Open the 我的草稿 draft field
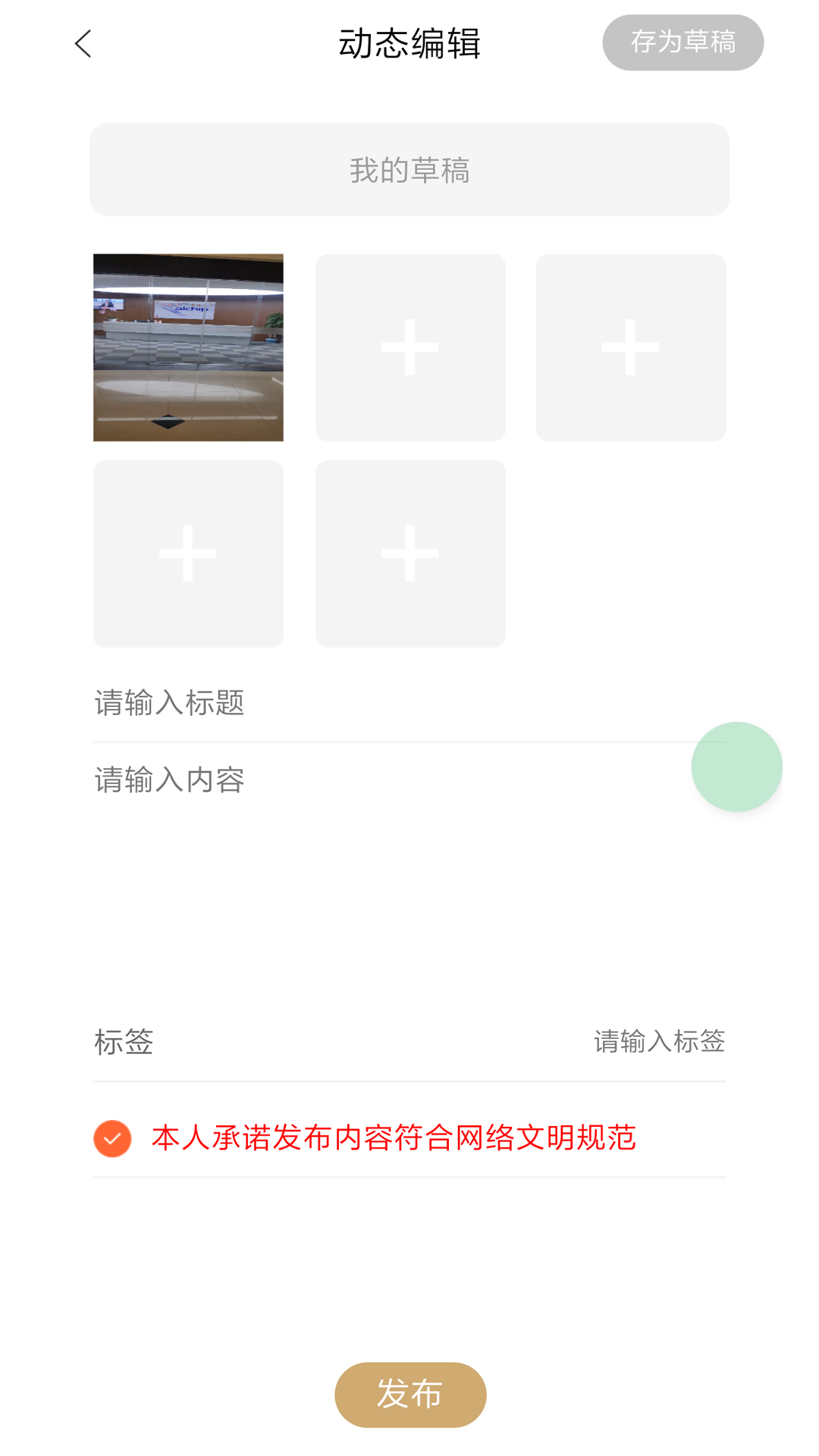The height and width of the screenshot is (1456, 819). [409, 169]
